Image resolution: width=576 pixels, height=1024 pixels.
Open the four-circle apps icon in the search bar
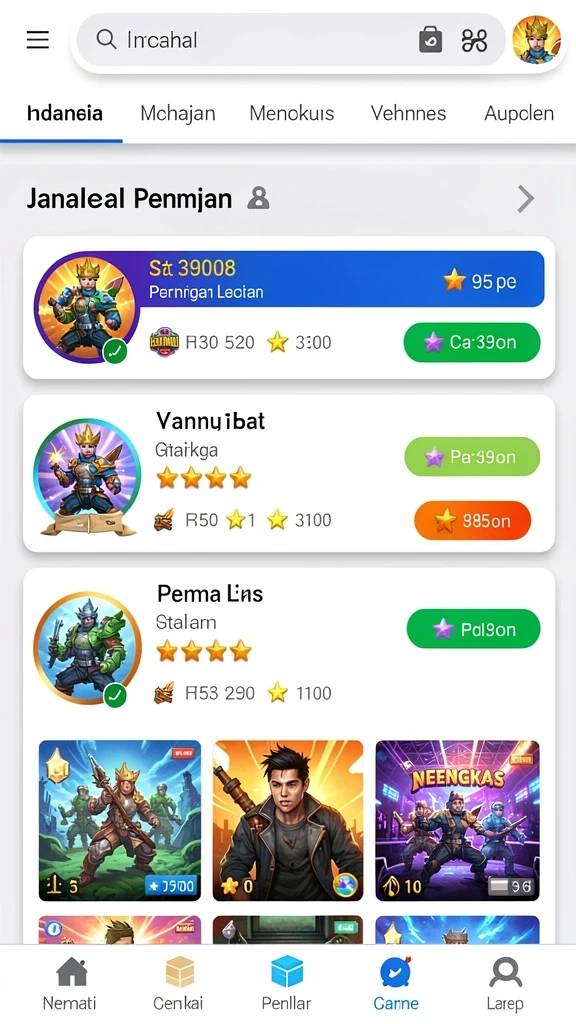474,40
